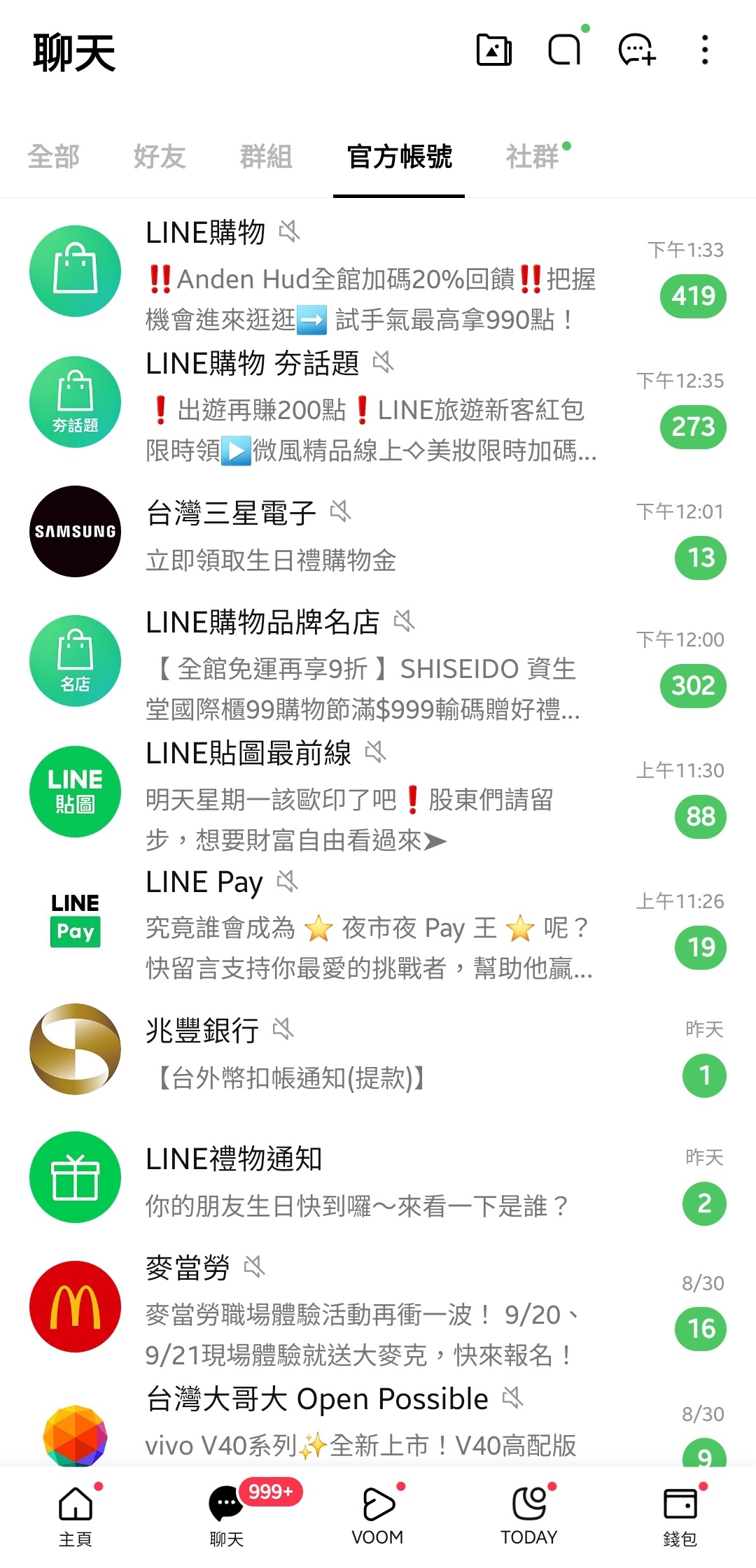Open the album folder icon
Screen dimensions: 756x1568
coord(494,50)
